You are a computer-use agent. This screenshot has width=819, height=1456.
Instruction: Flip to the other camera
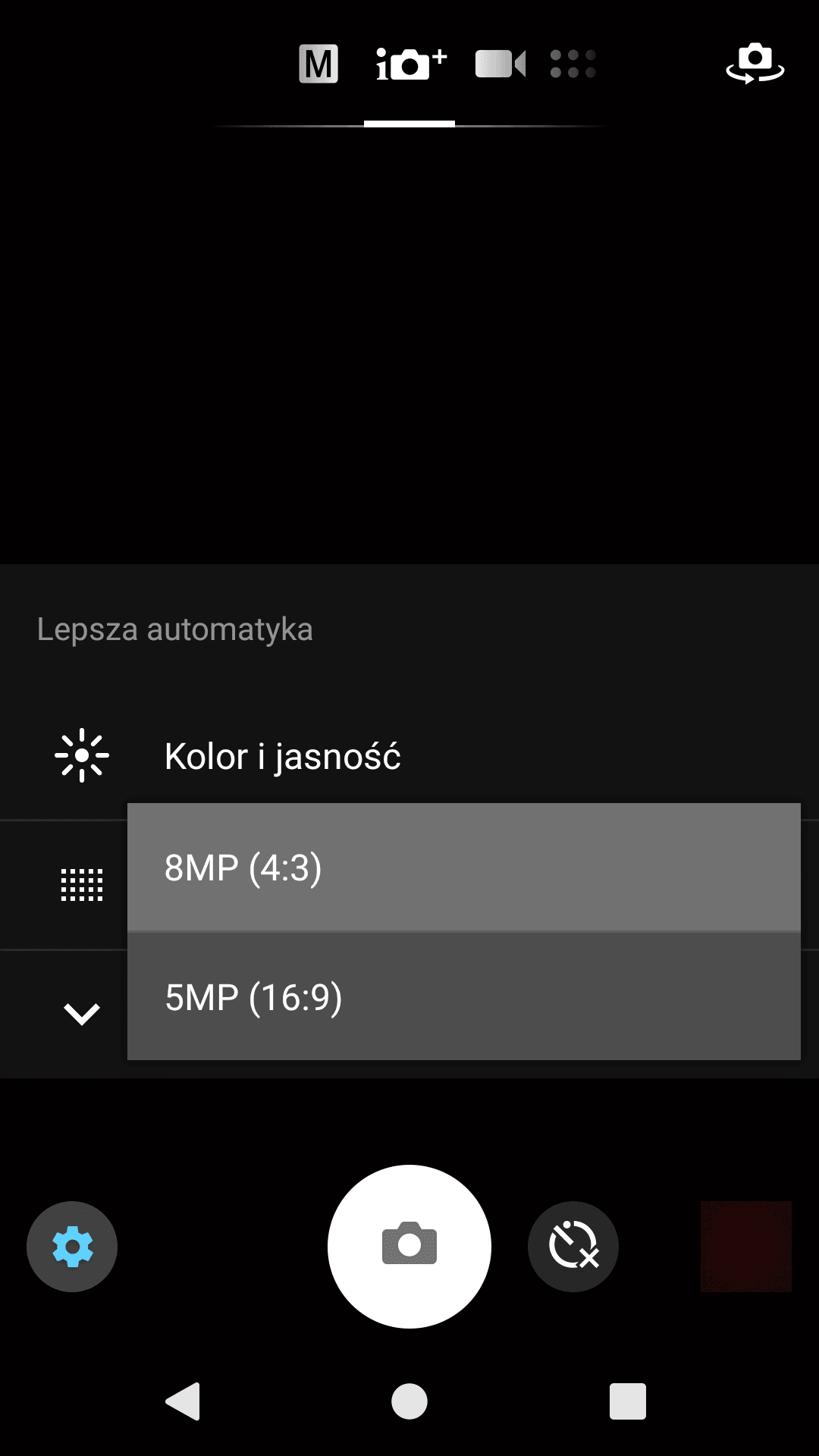755,64
